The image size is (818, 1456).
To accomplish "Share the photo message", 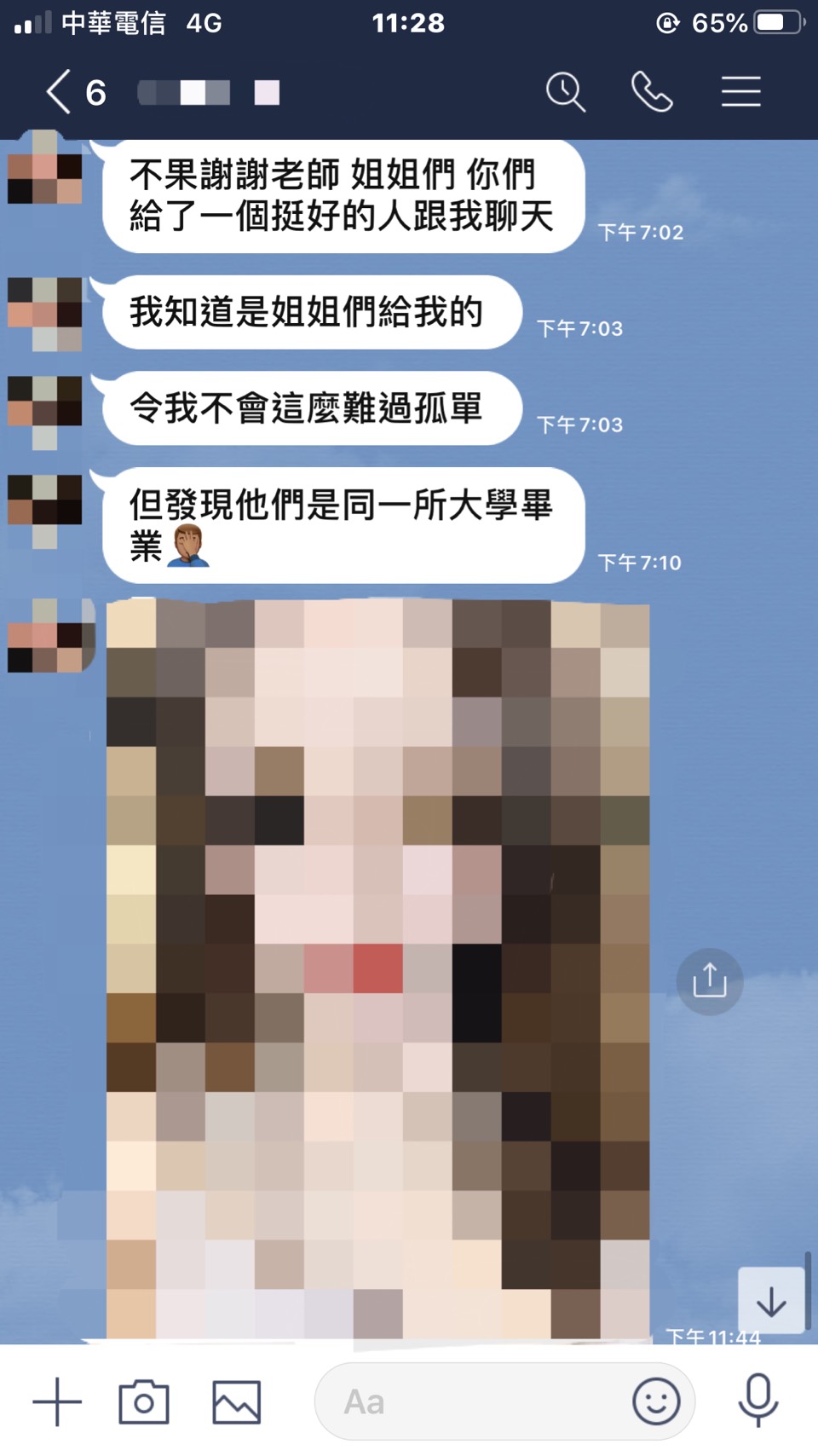I will (x=709, y=981).
